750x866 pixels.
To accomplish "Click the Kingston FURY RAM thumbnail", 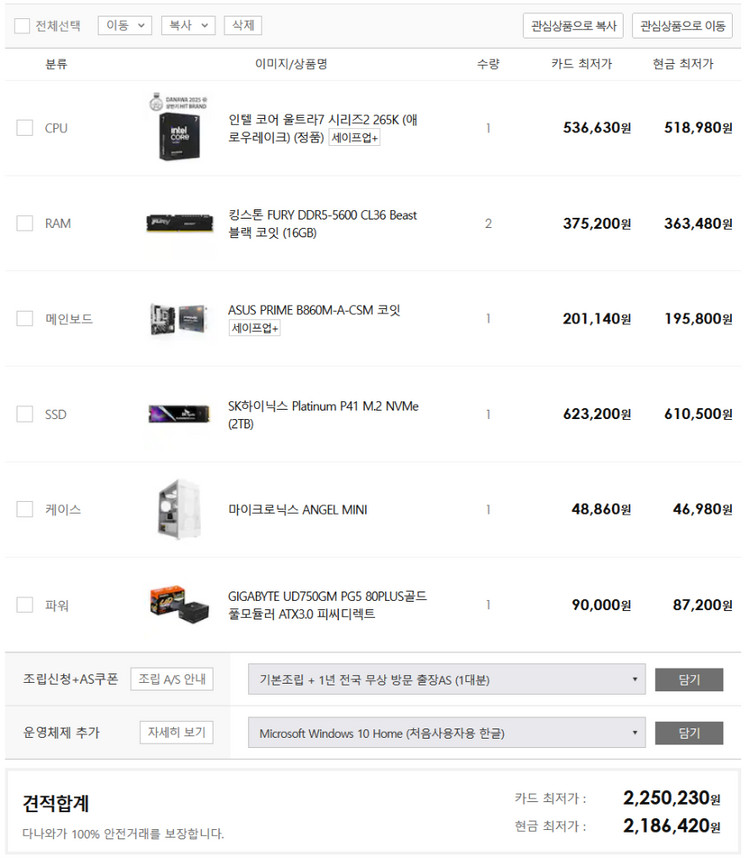I will 178,223.
